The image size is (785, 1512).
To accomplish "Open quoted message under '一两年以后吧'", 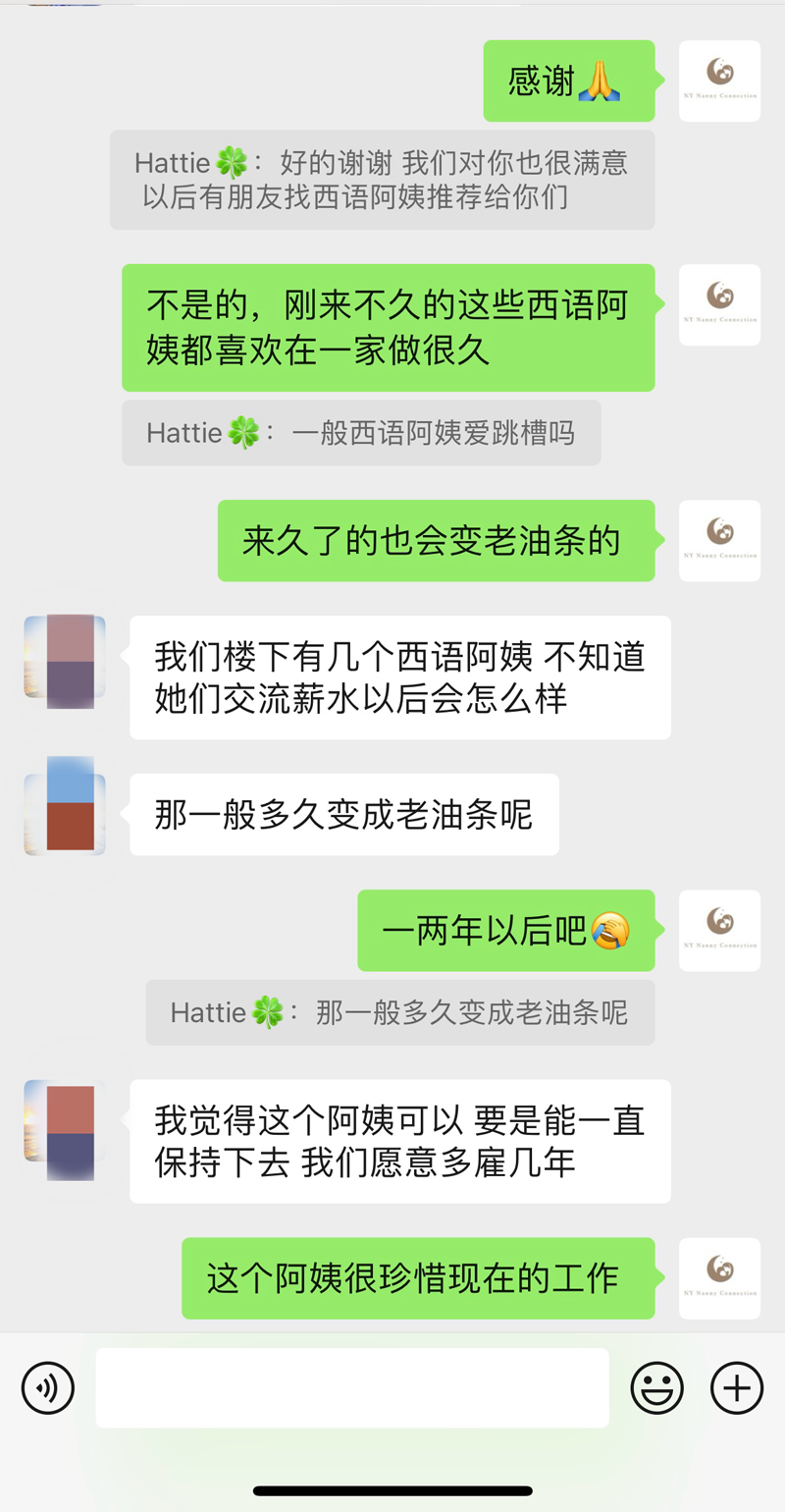I will coord(399,1012).
